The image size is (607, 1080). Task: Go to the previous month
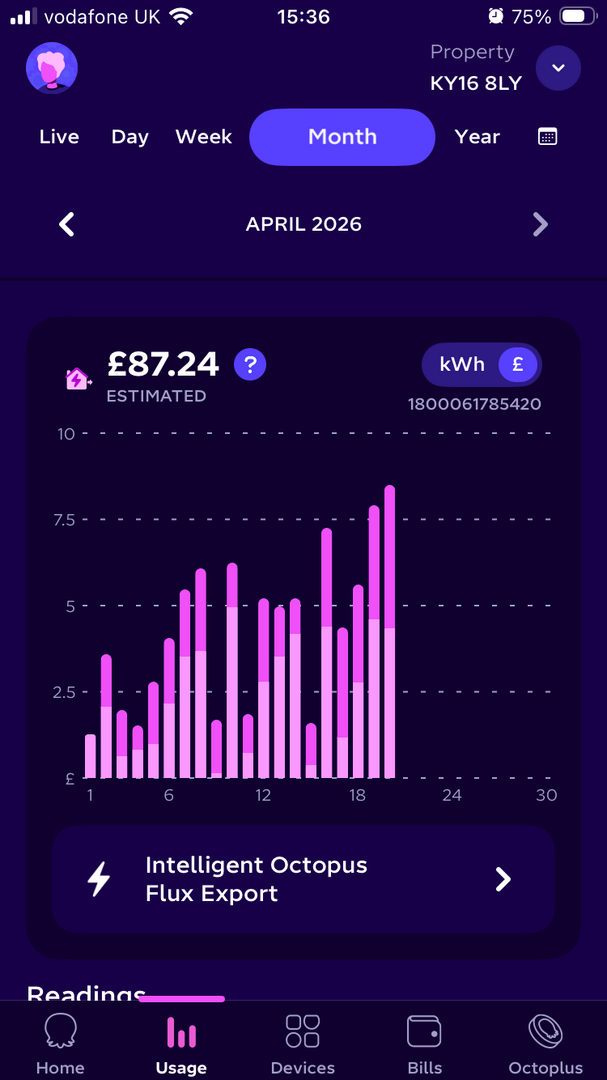[67, 224]
